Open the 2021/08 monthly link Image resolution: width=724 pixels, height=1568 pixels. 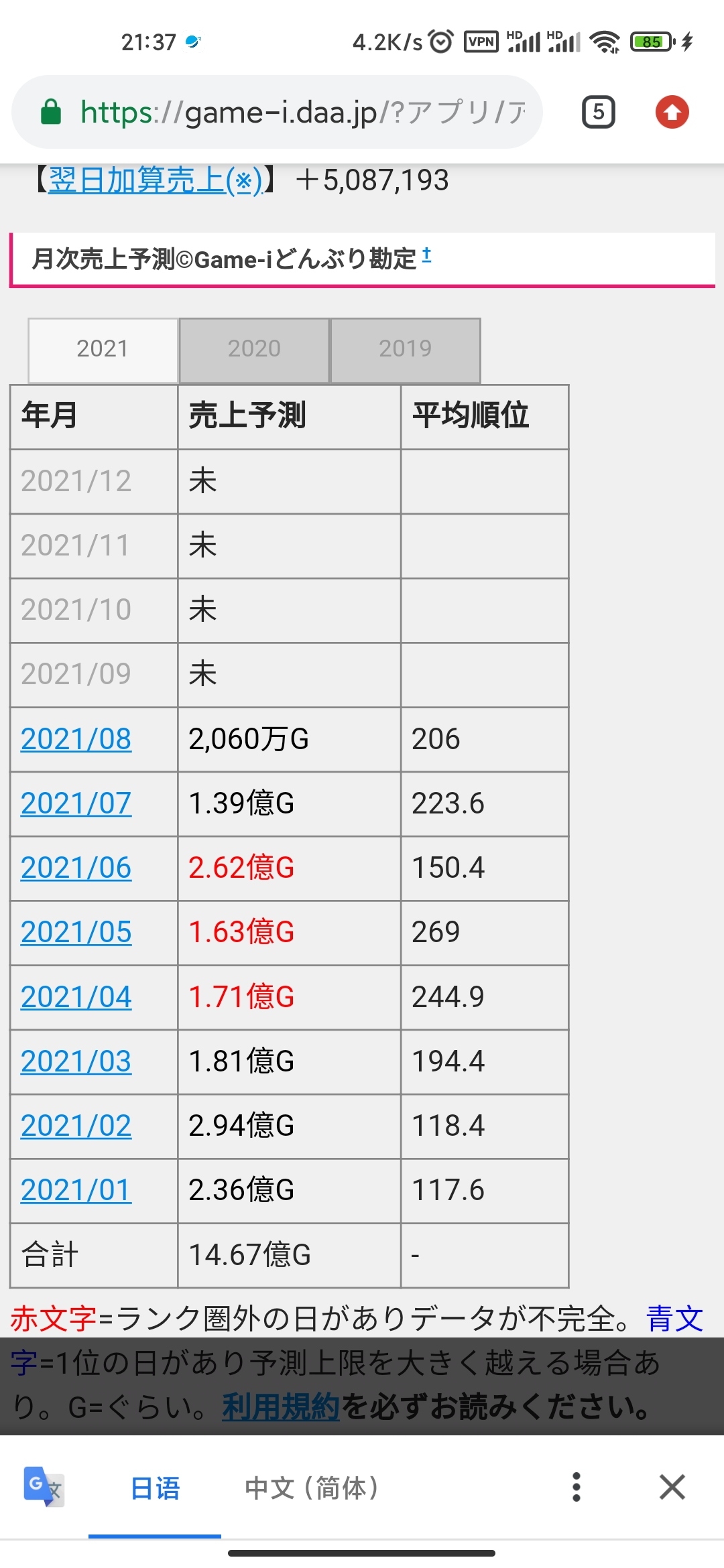tap(76, 739)
